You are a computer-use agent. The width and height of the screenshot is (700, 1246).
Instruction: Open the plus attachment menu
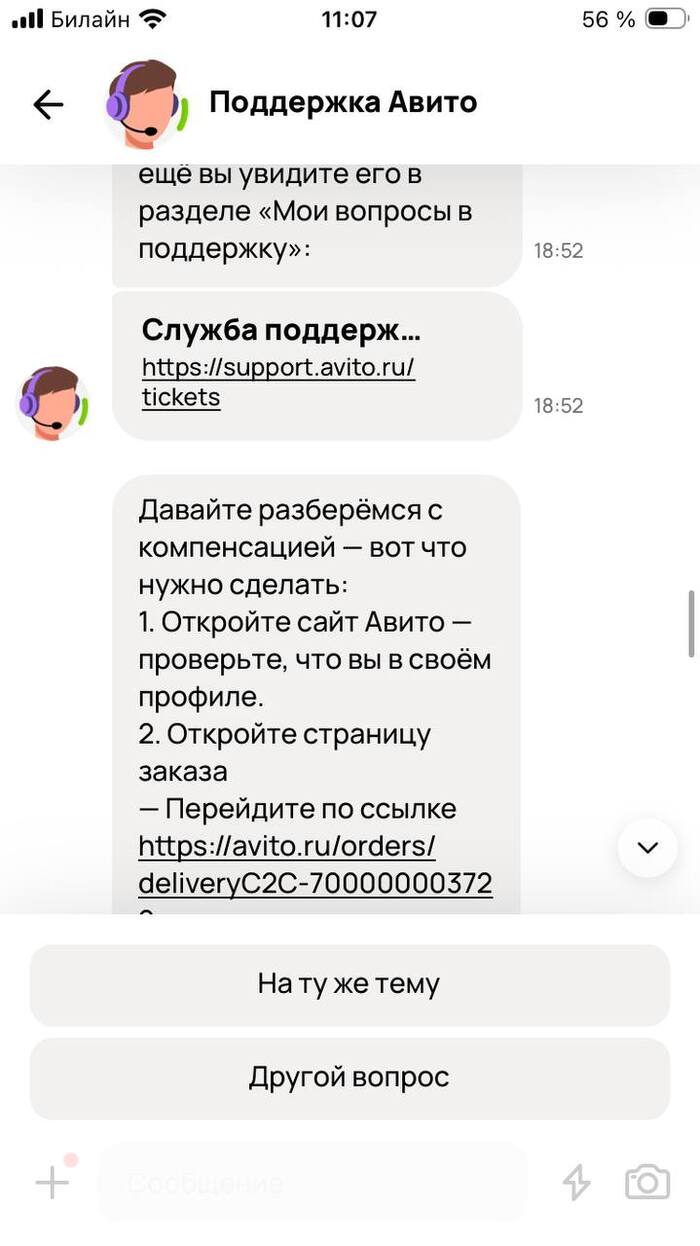(52, 1183)
